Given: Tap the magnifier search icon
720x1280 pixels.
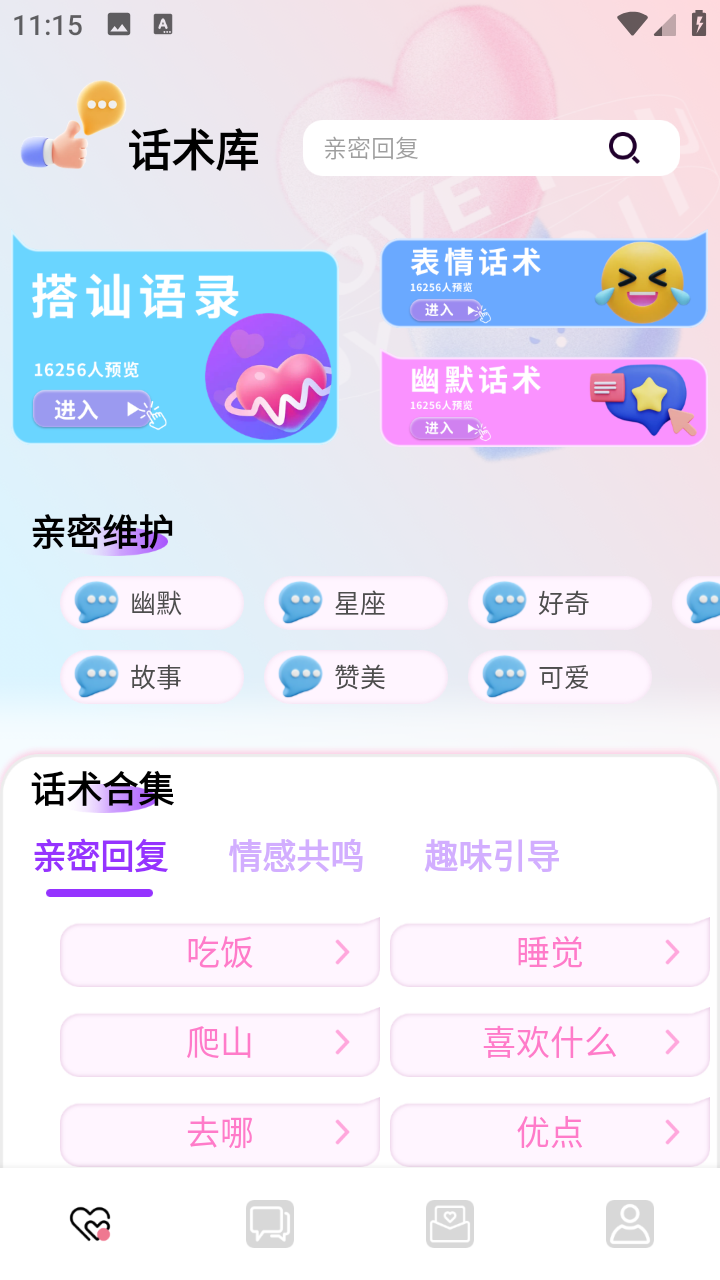Looking at the screenshot, I should 625,148.
